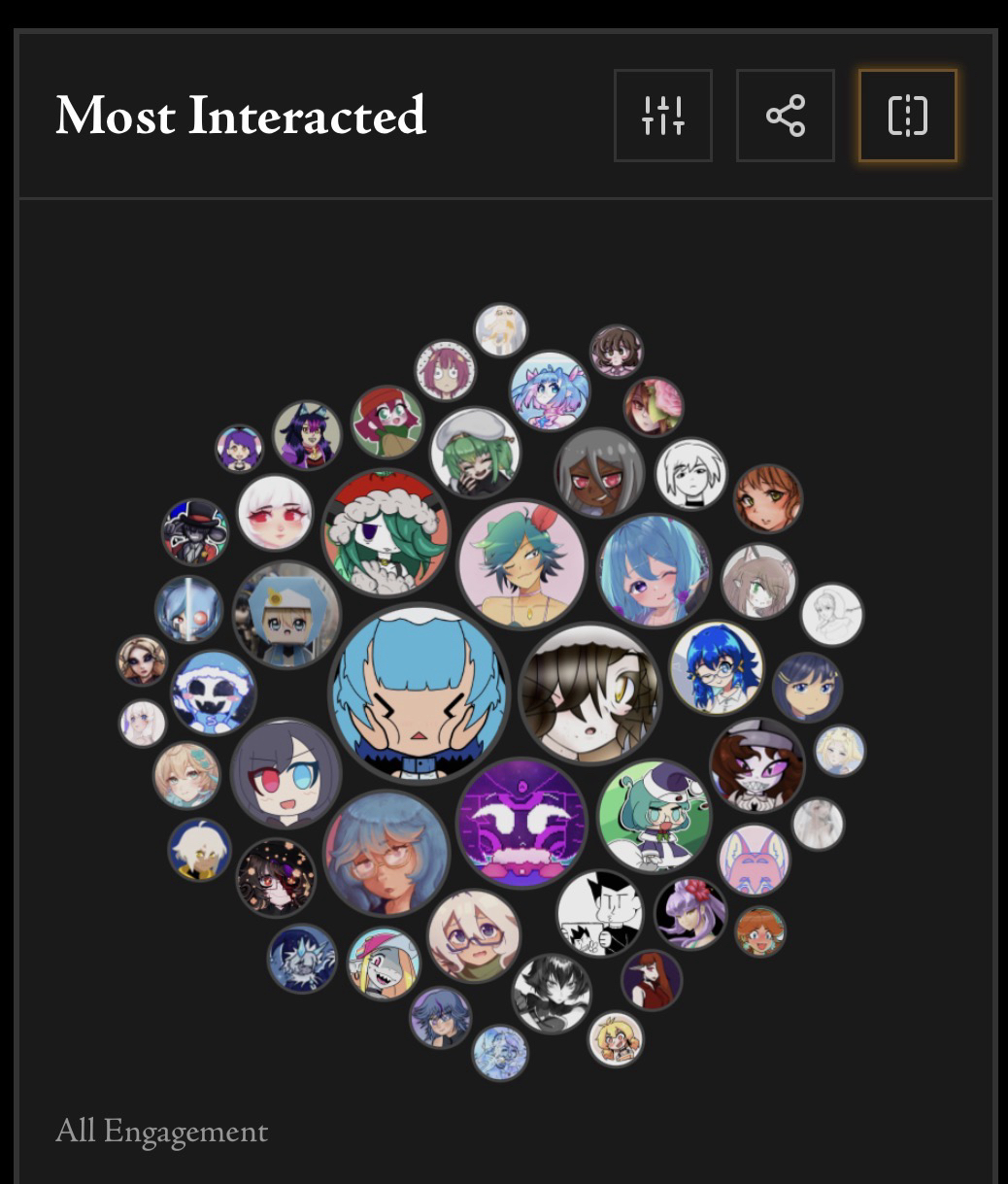The height and width of the screenshot is (1184, 1008).
Task: Select the purple monster face avatar bubble
Action: (x=521, y=824)
